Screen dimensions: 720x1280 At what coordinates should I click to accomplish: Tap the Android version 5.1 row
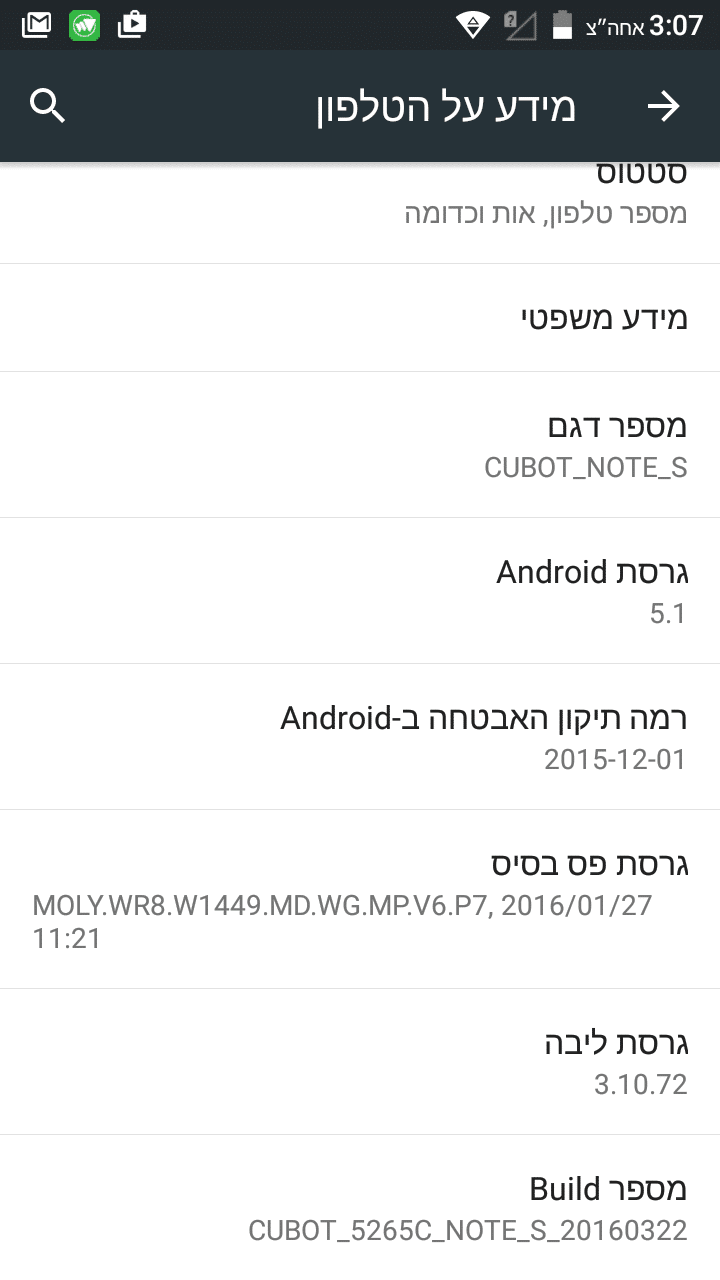(x=360, y=591)
